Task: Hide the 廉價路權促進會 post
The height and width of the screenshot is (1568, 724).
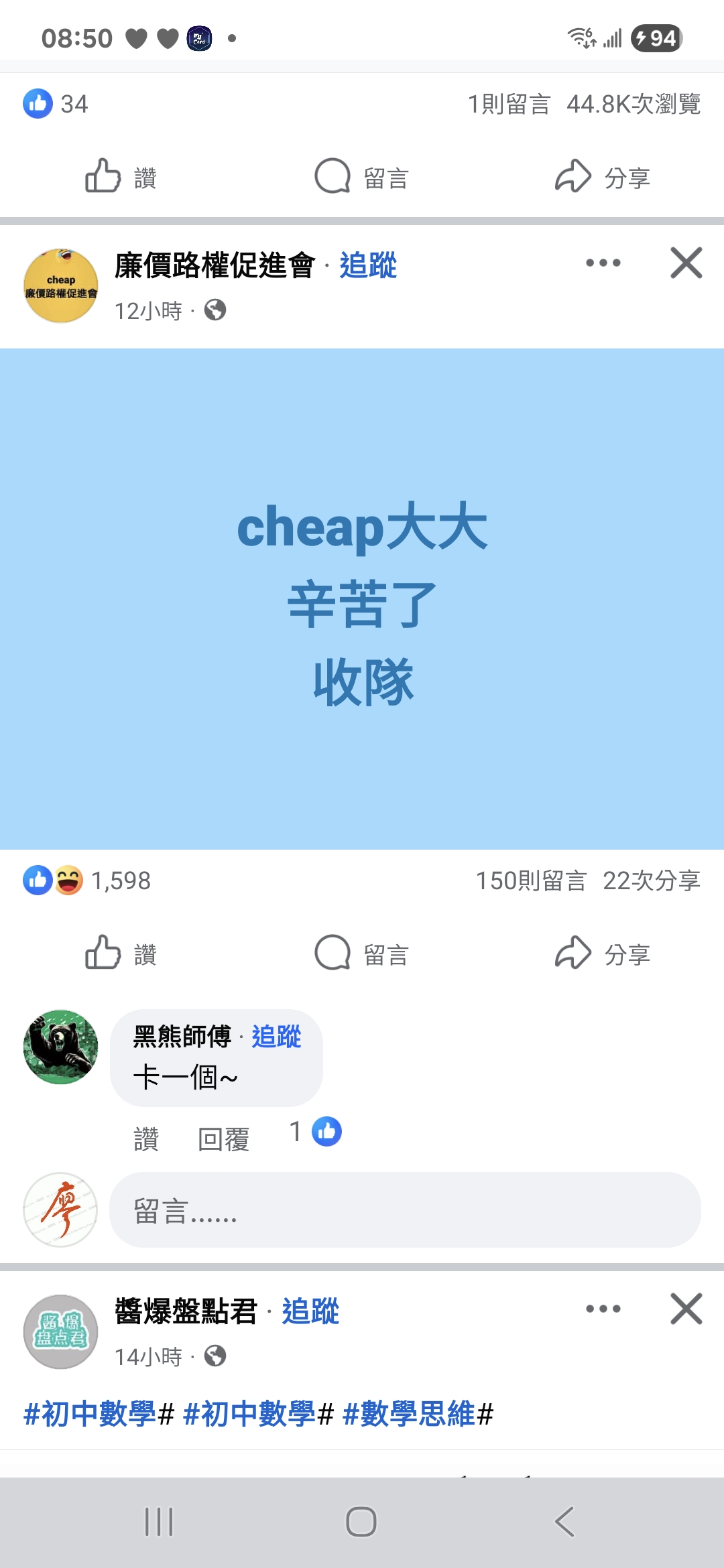Action: pyautogui.click(x=686, y=263)
